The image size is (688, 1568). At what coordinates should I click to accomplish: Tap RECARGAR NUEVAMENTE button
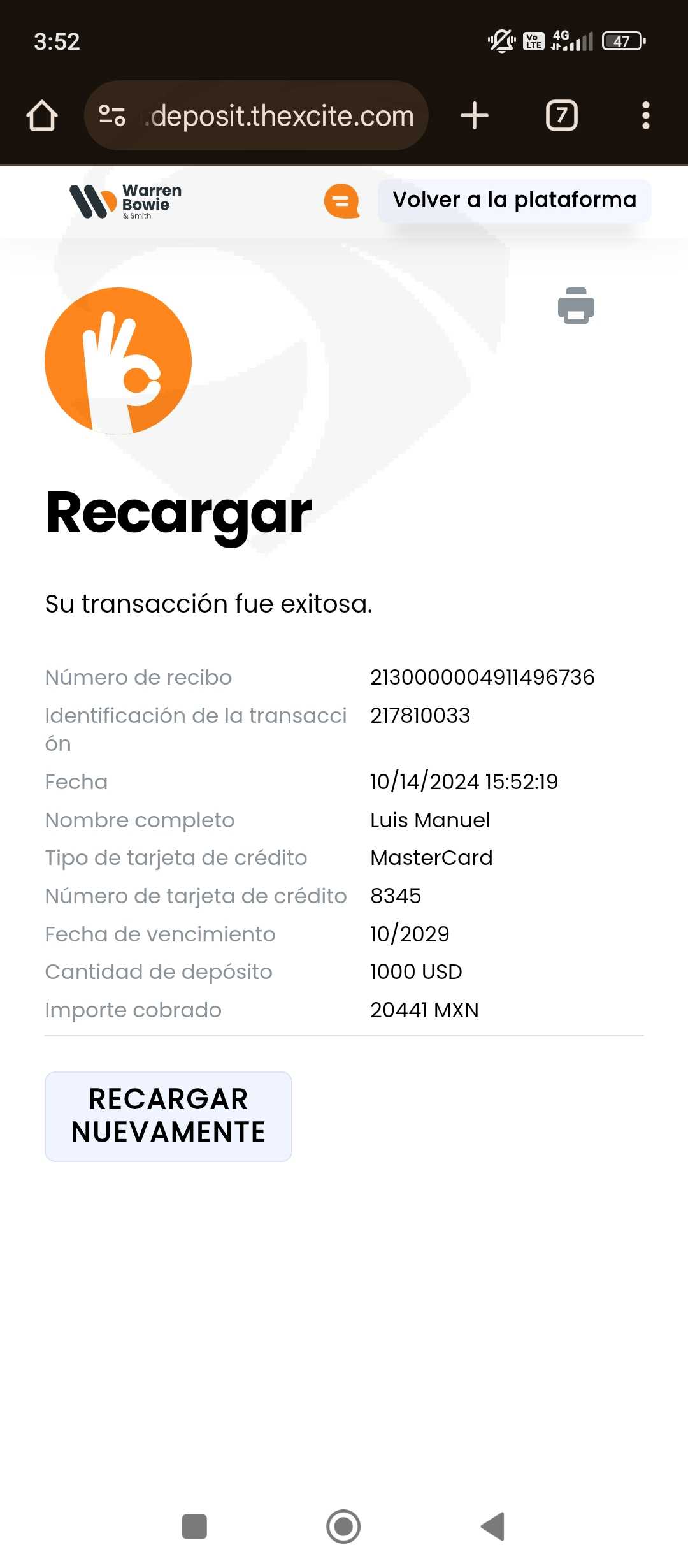(x=168, y=1116)
